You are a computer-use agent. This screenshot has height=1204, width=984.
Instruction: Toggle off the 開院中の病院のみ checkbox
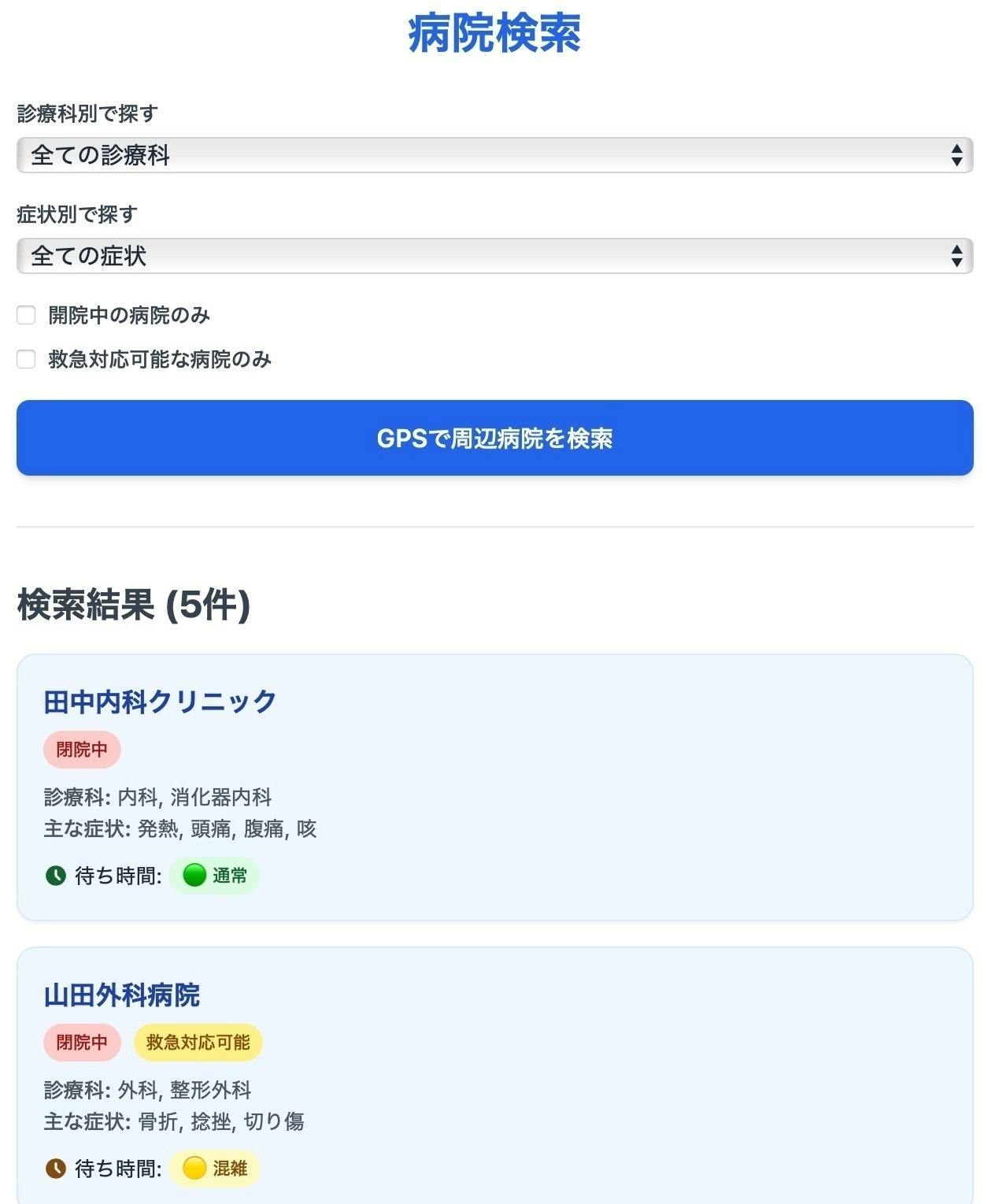[x=26, y=314]
